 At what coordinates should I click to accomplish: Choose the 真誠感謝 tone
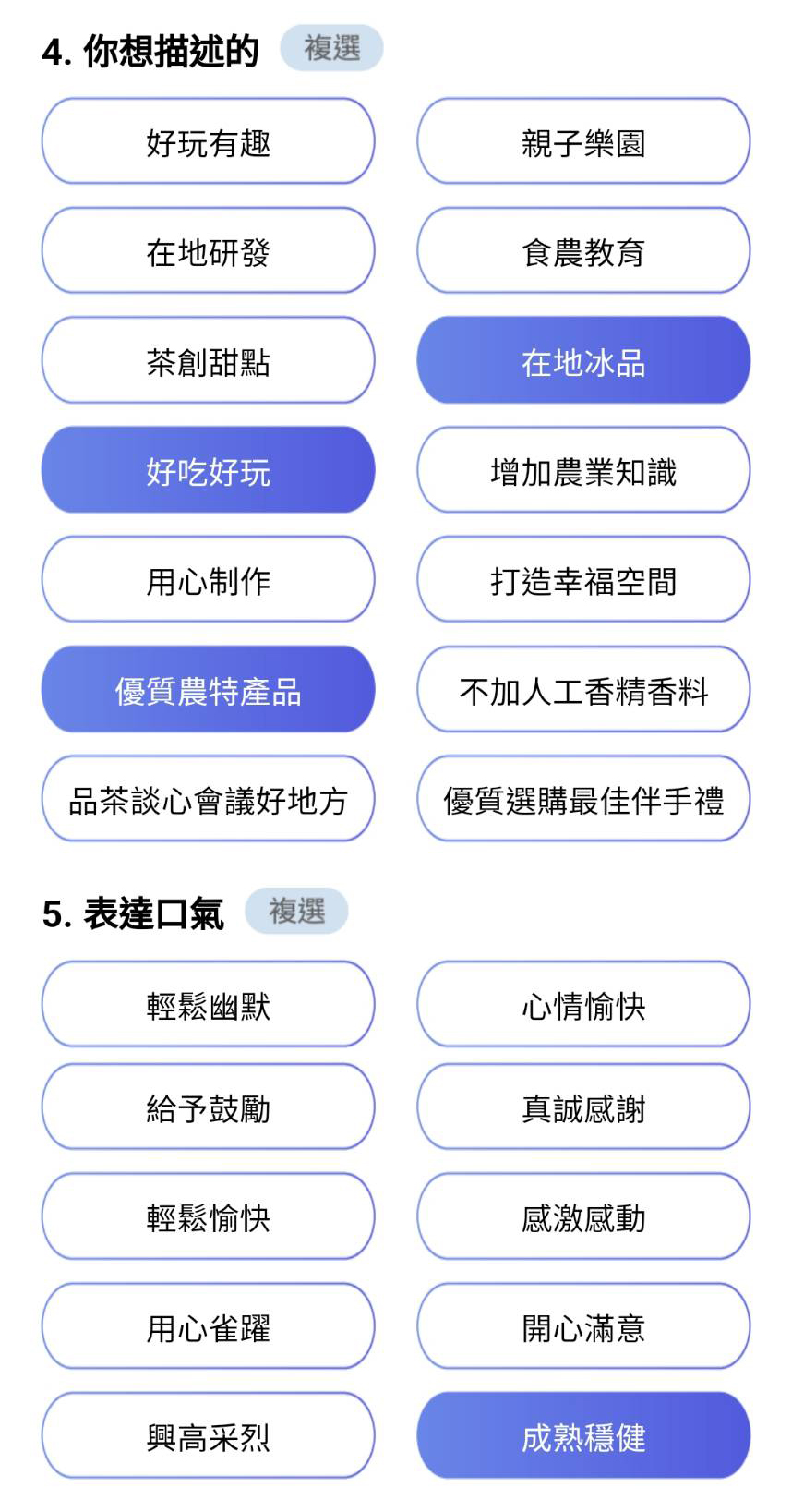point(583,1107)
